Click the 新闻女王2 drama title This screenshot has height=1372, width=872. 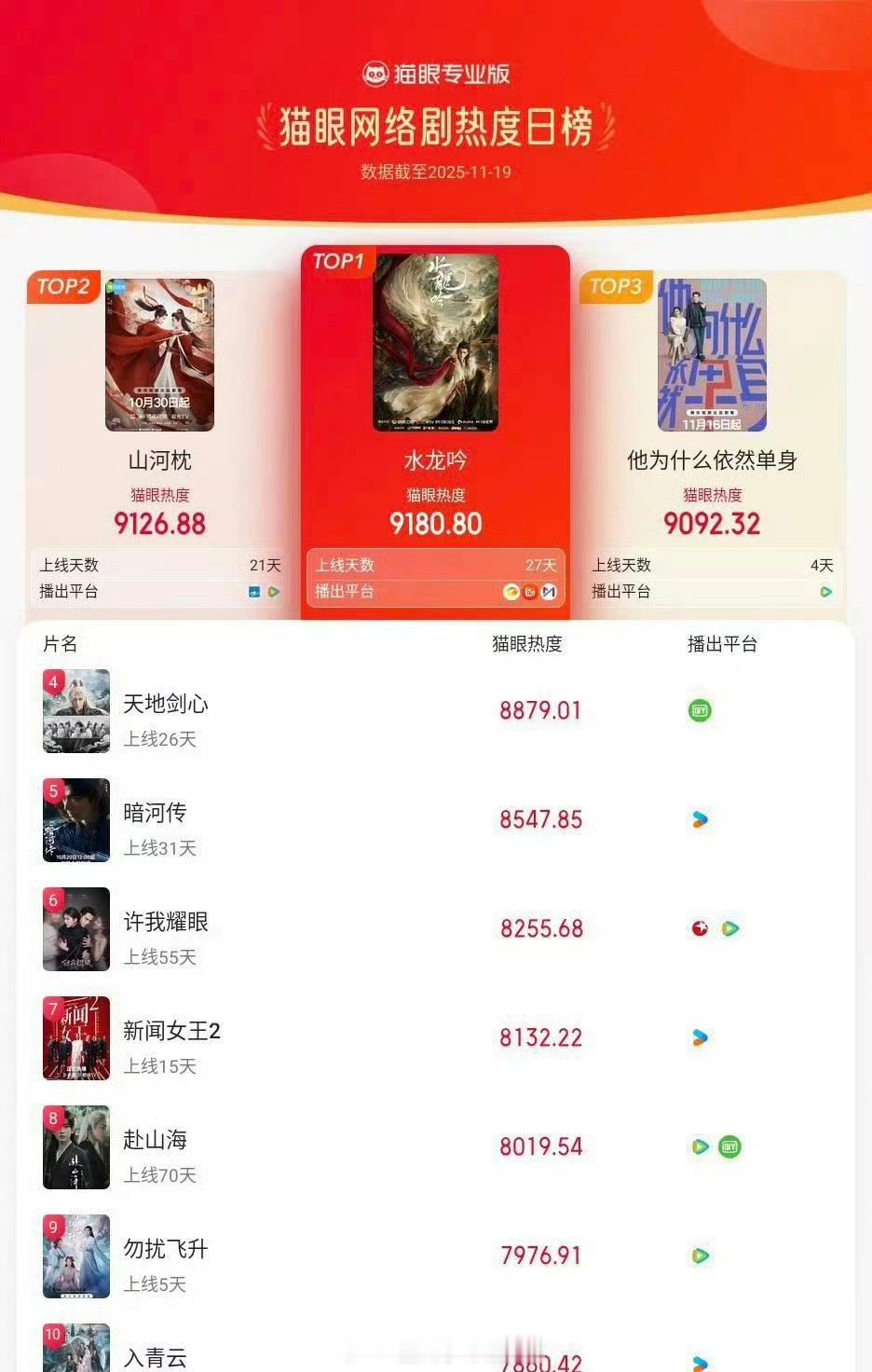point(171,1031)
